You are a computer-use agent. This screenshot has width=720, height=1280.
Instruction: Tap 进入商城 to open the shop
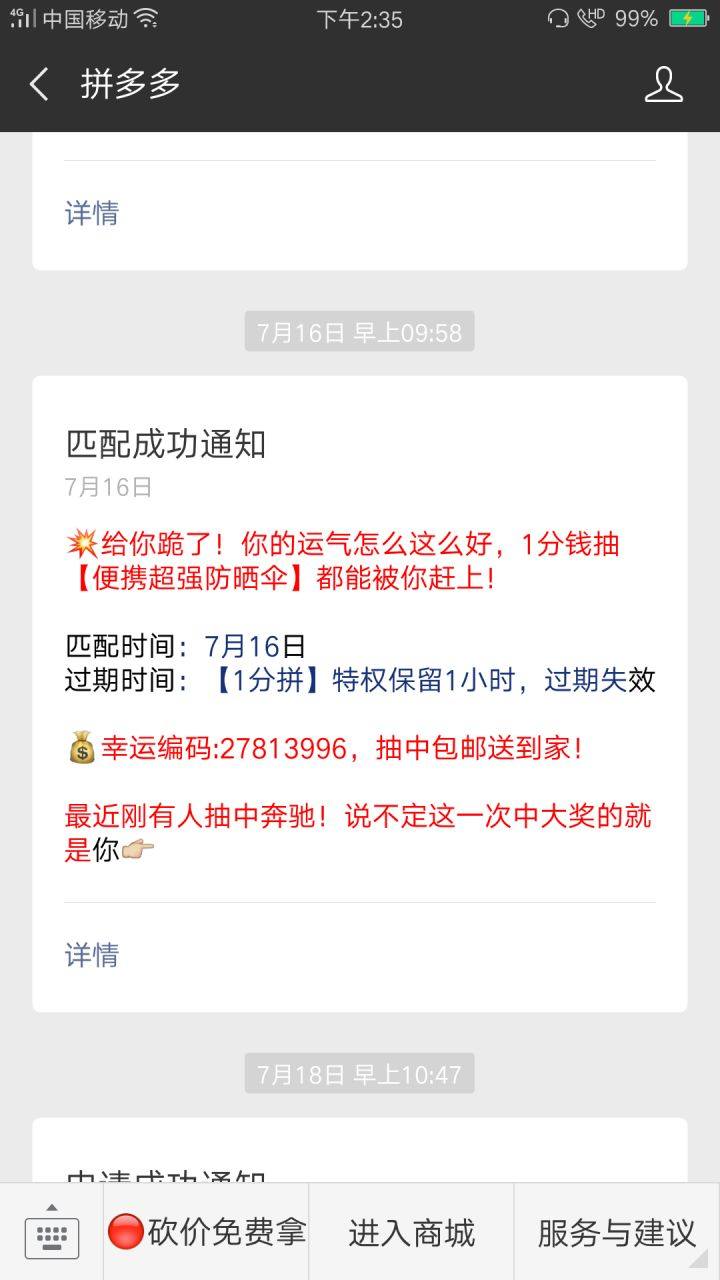pos(411,1232)
